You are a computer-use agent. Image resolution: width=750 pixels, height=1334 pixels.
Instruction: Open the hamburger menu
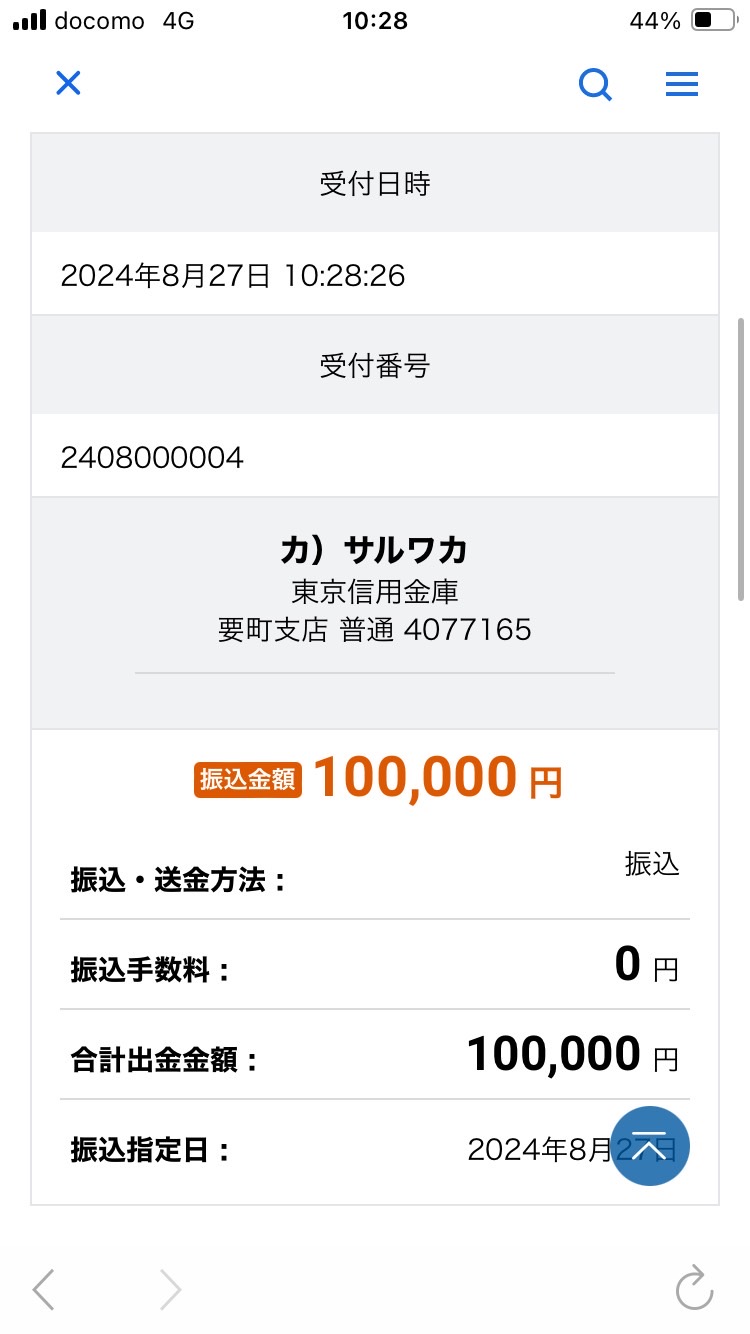pos(682,84)
